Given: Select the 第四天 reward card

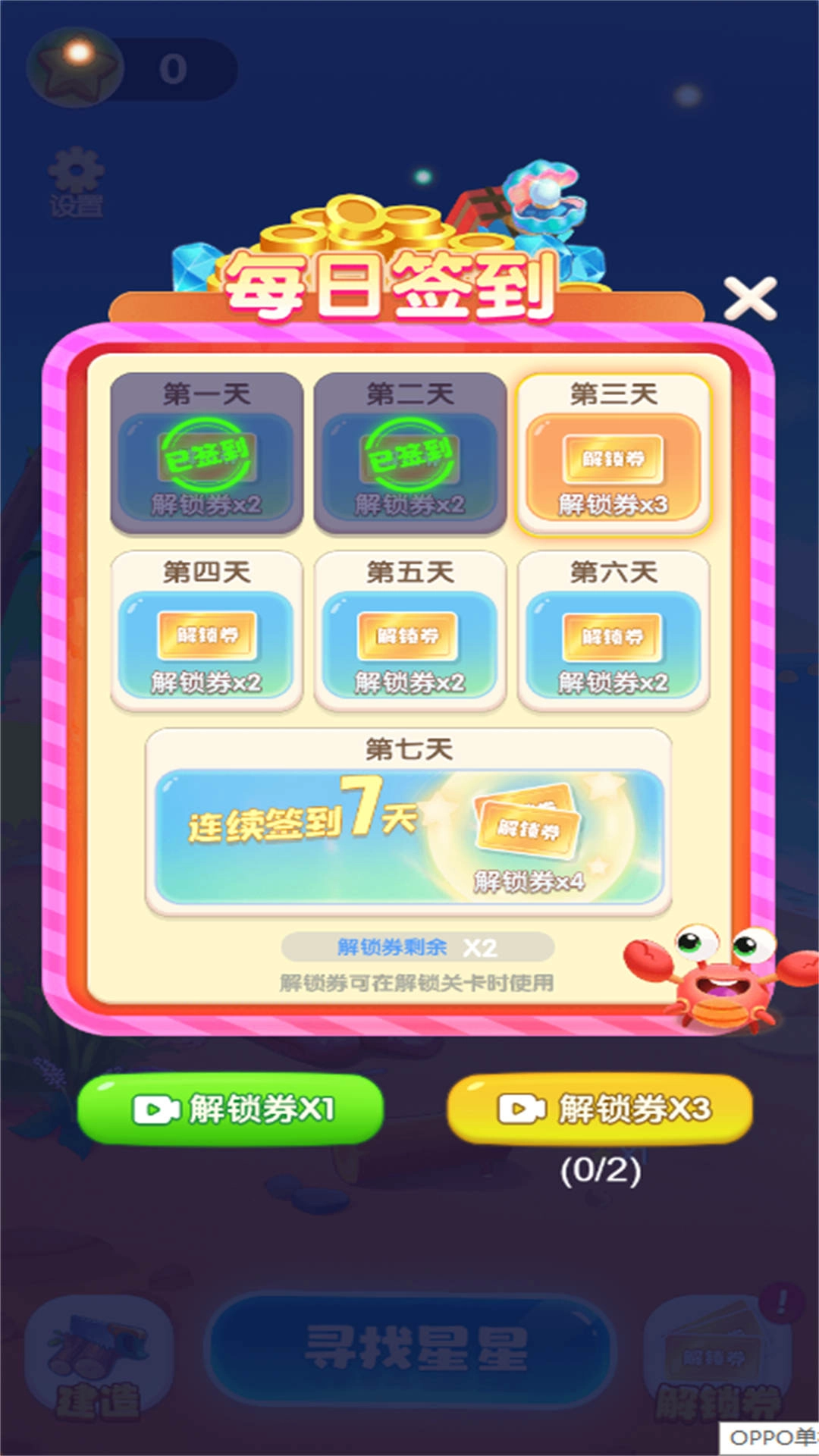Looking at the screenshot, I should (206, 631).
